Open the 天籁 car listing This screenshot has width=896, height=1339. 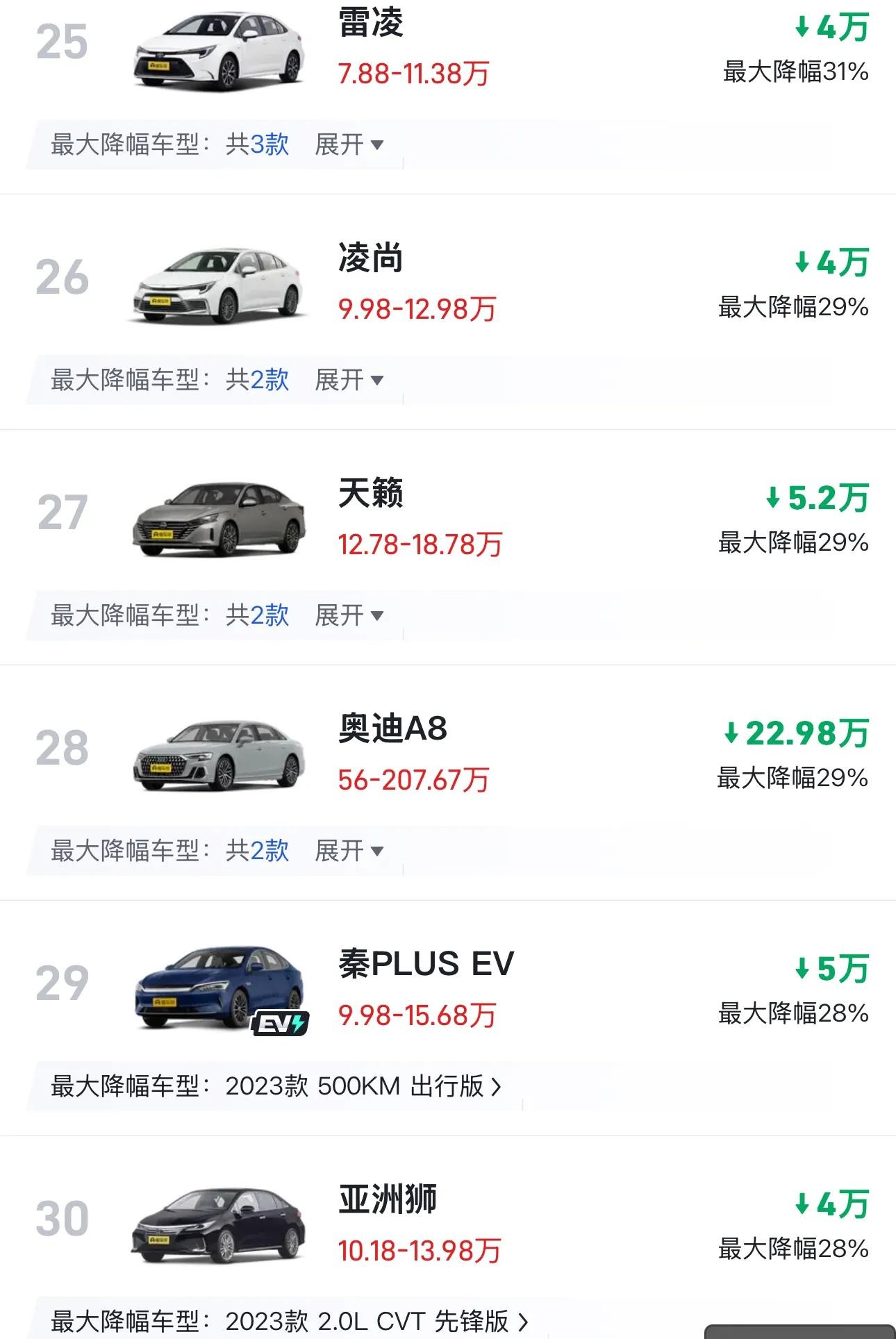371,494
